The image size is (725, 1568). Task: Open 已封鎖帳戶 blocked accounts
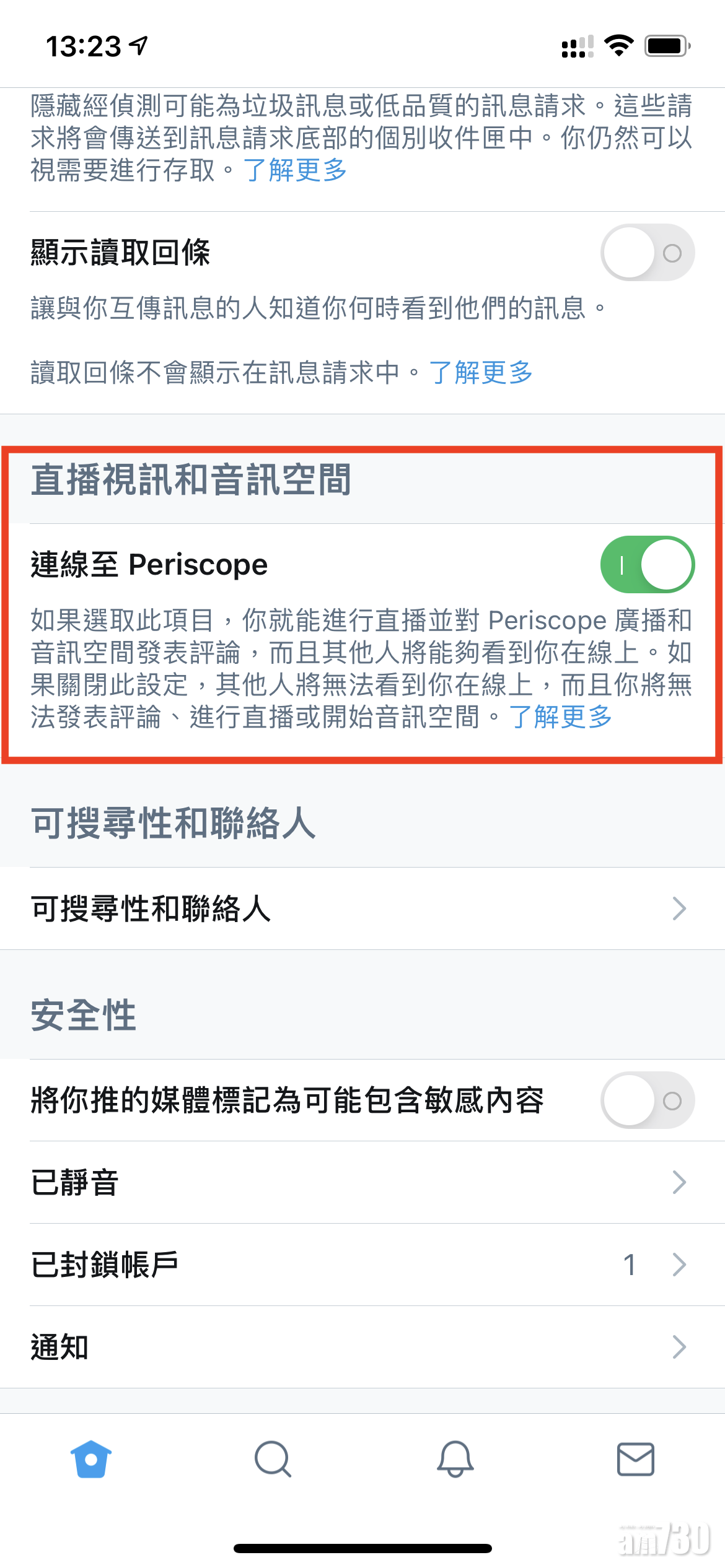(x=362, y=1265)
